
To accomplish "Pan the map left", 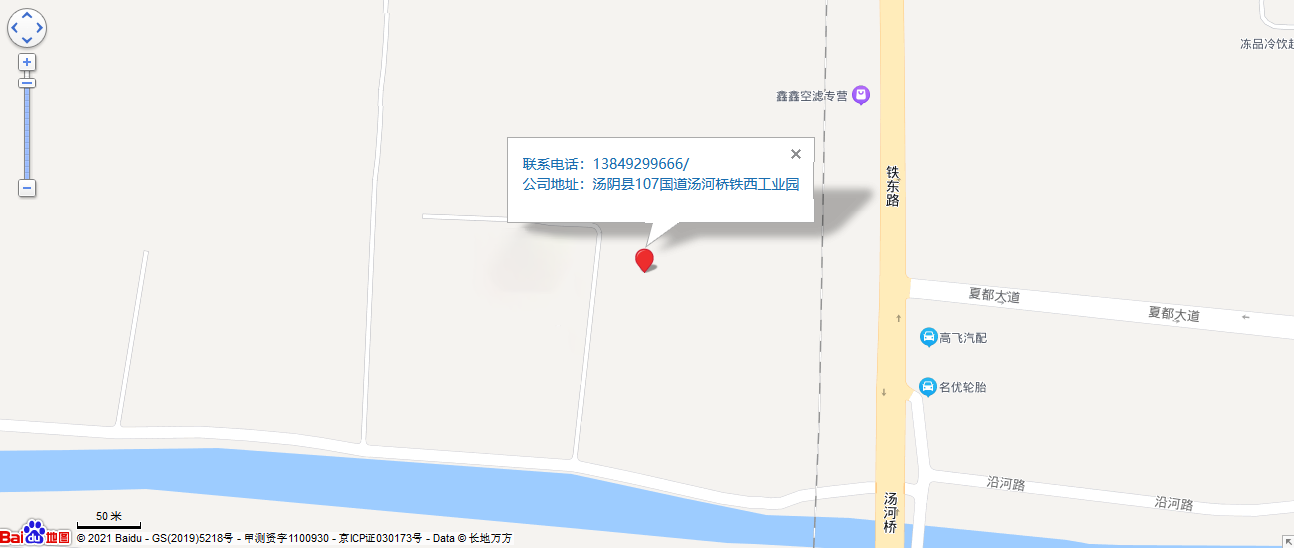I will click(x=14, y=28).
